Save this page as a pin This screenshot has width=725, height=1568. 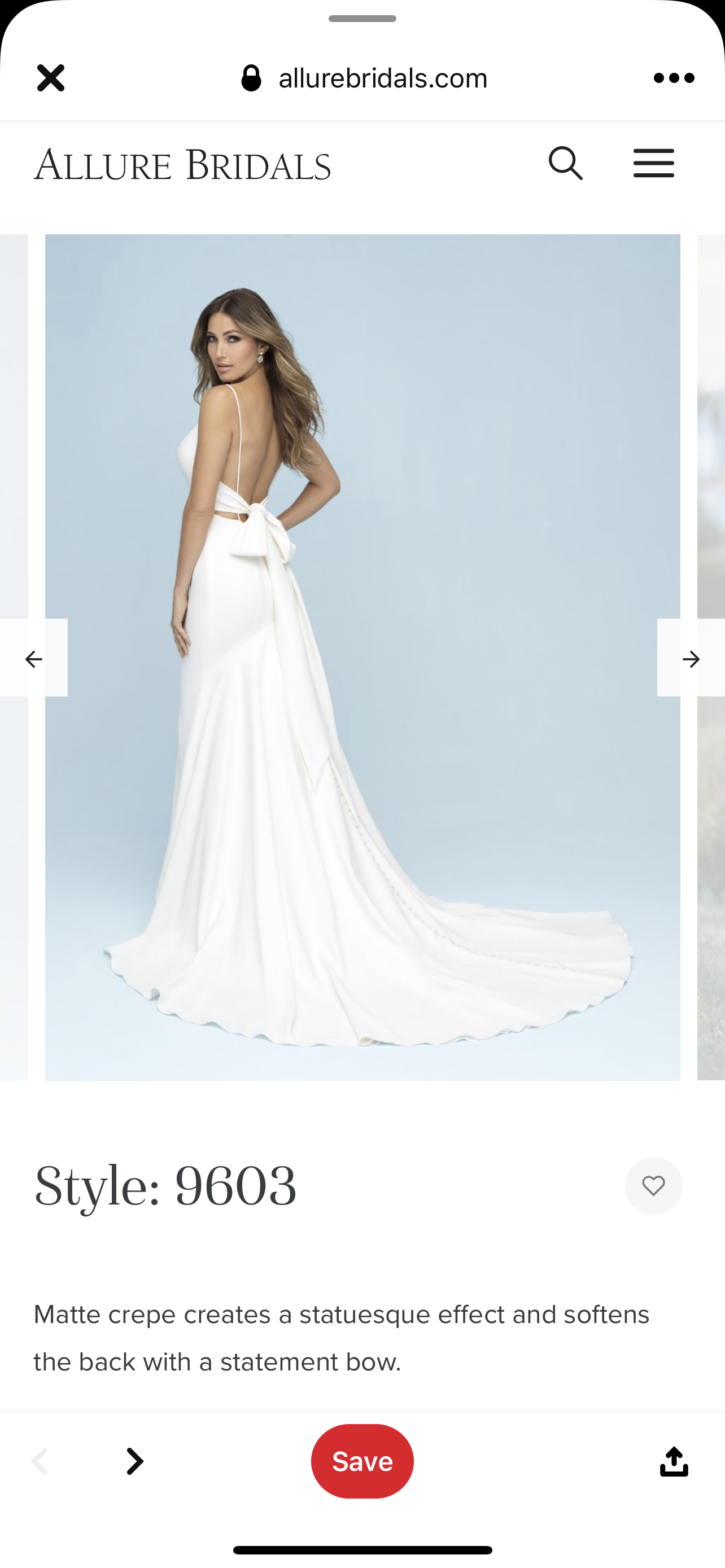click(362, 1461)
